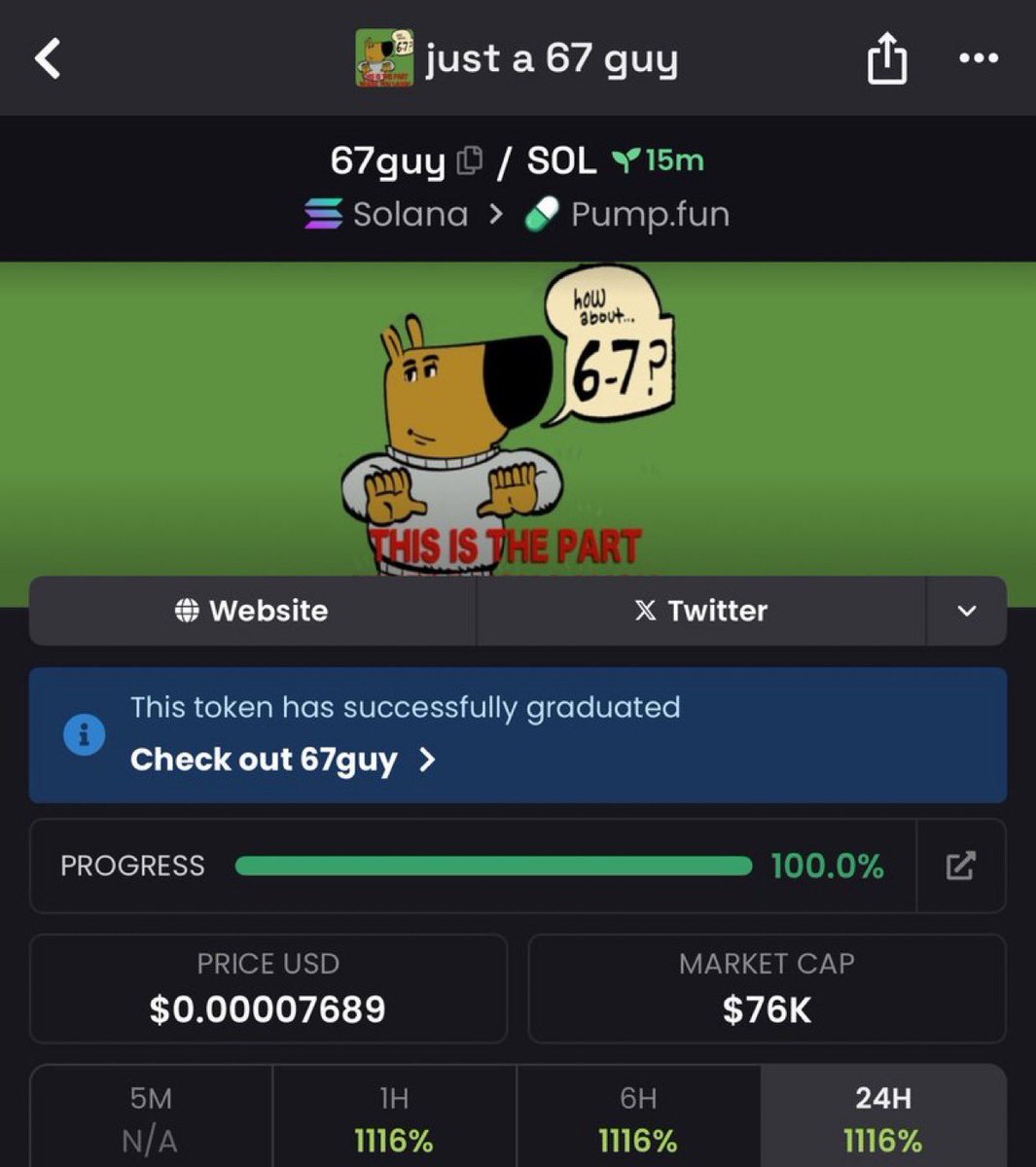The height and width of the screenshot is (1167, 1036).
Task: Tap Check out 67guy banner
Action: point(282,760)
